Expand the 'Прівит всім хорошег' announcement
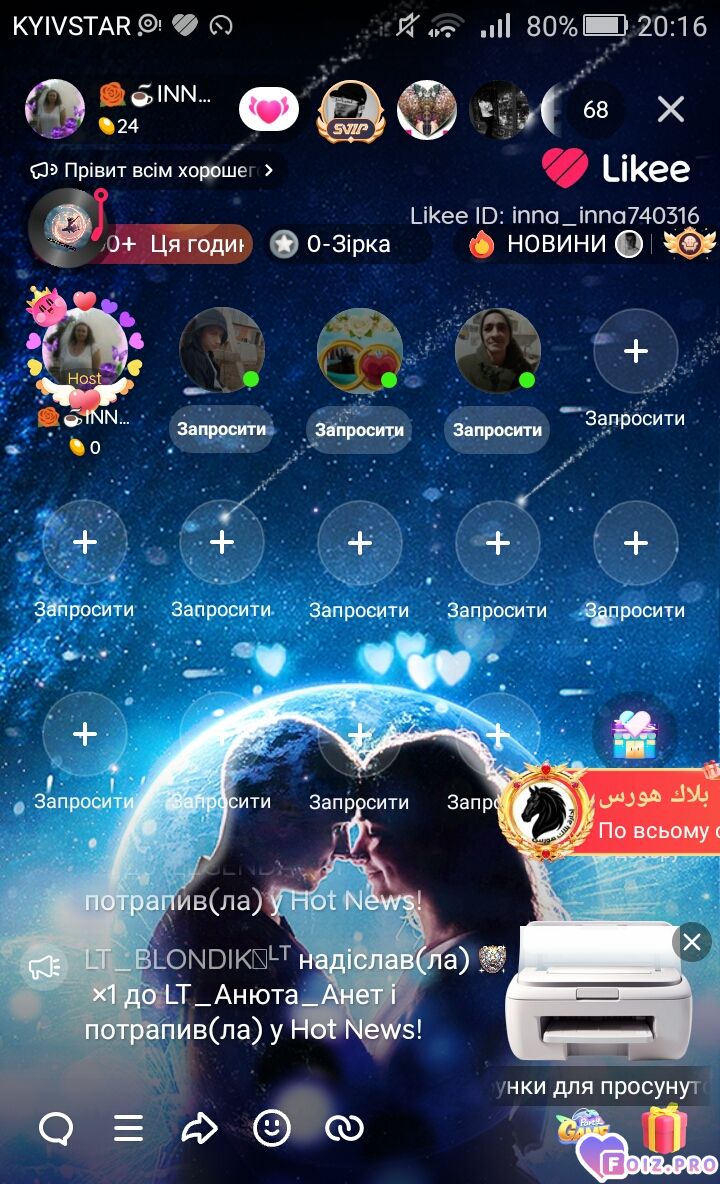This screenshot has height=1184, width=720. click(152, 170)
